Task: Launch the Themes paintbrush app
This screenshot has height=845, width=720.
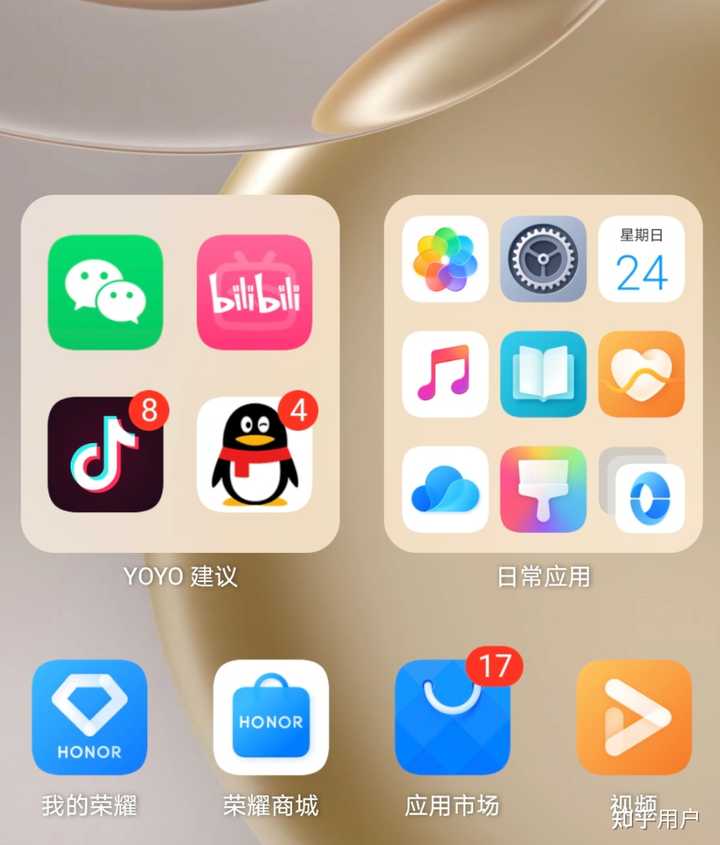Action: pos(543,490)
